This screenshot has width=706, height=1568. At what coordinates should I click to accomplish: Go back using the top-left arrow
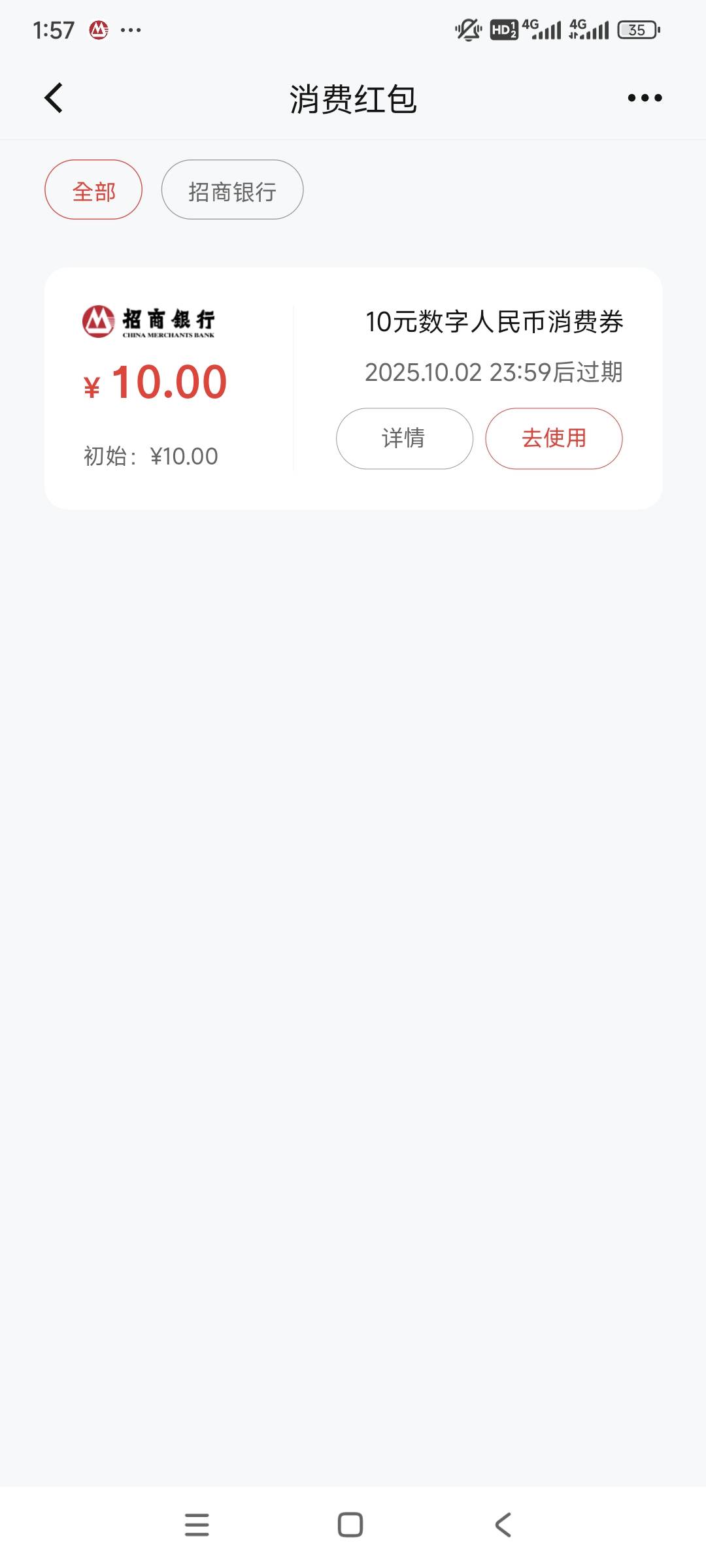(x=54, y=98)
